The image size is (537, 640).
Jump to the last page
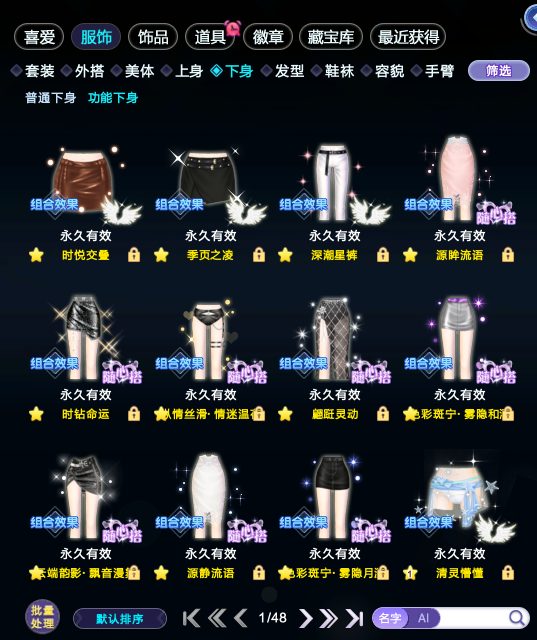tap(354, 618)
